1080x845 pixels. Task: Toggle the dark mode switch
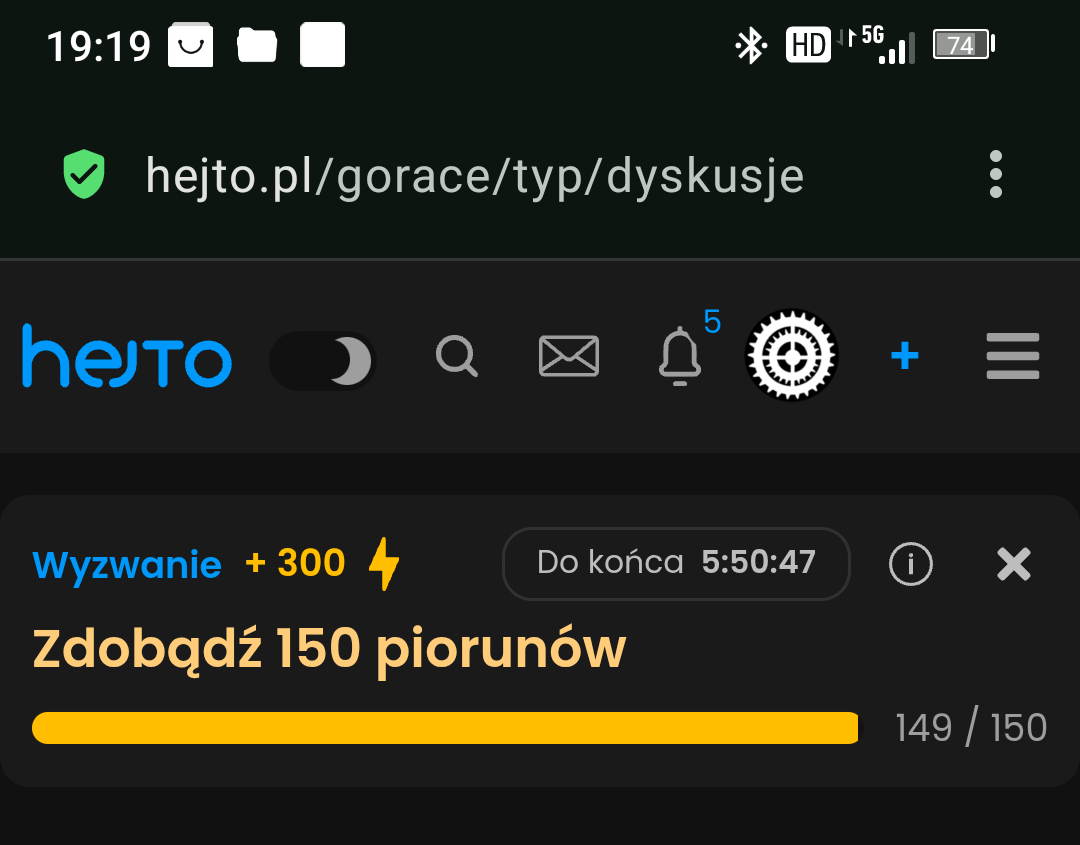pos(322,360)
